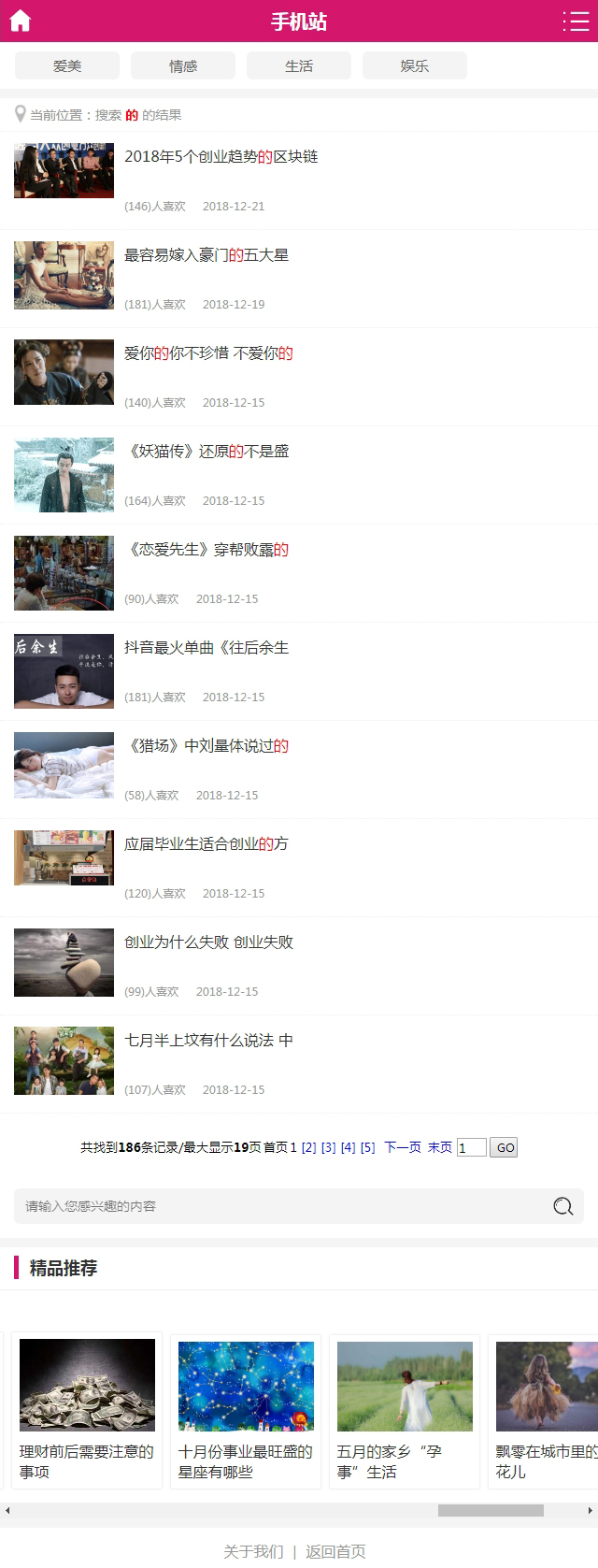
Task: Tap the magnifier search icon
Action: [562, 1206]
